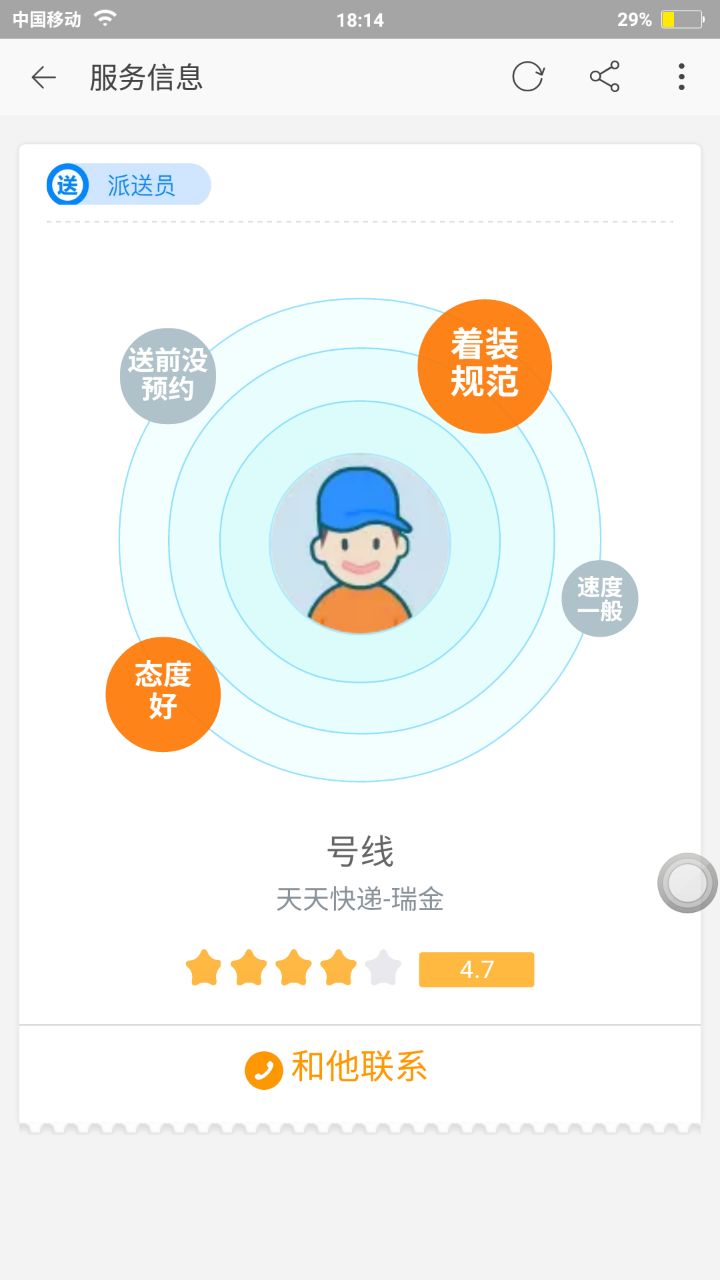Refresh the service information page
Image resolution: width=720 pixels, height=1280 pixels.
[528, 77]
